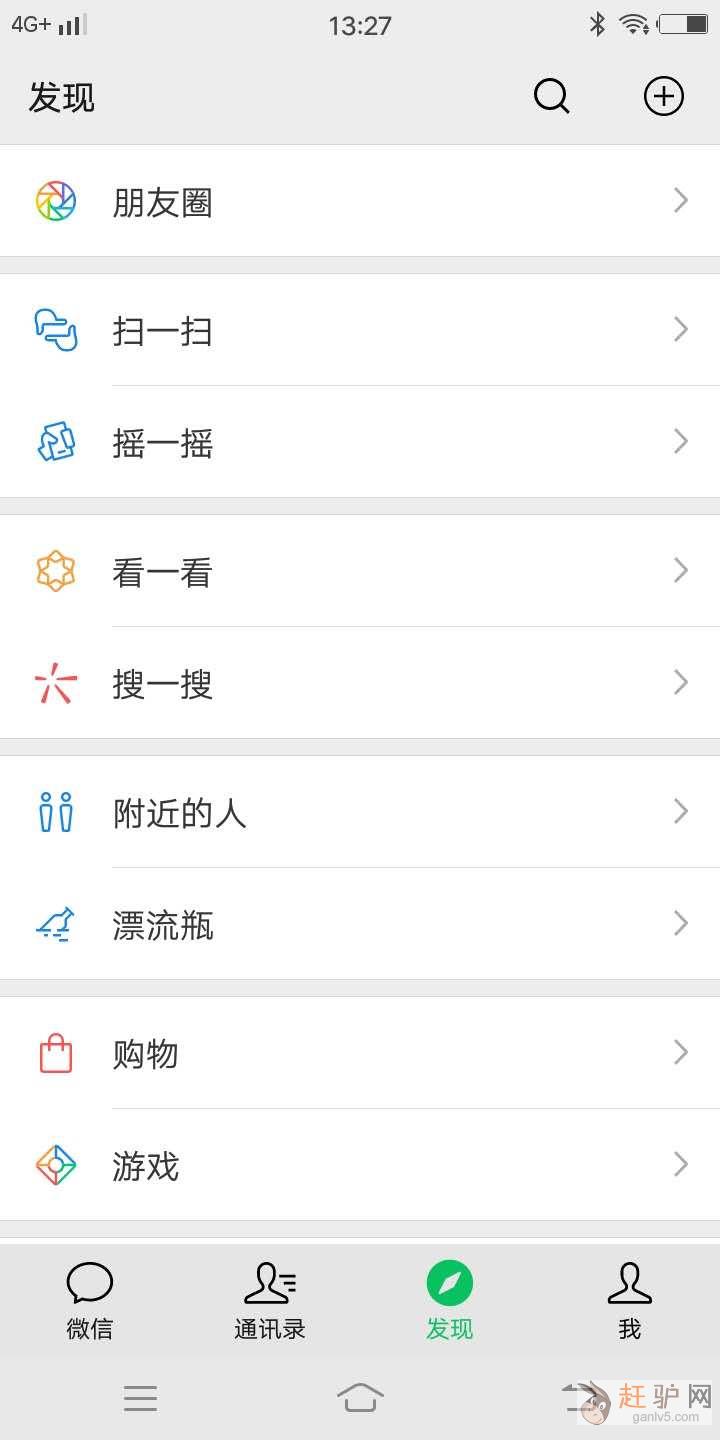720x1440 pixels.
Task: Open 看一看 top stories
Action: pyautogui.click(x=360, y=571)
